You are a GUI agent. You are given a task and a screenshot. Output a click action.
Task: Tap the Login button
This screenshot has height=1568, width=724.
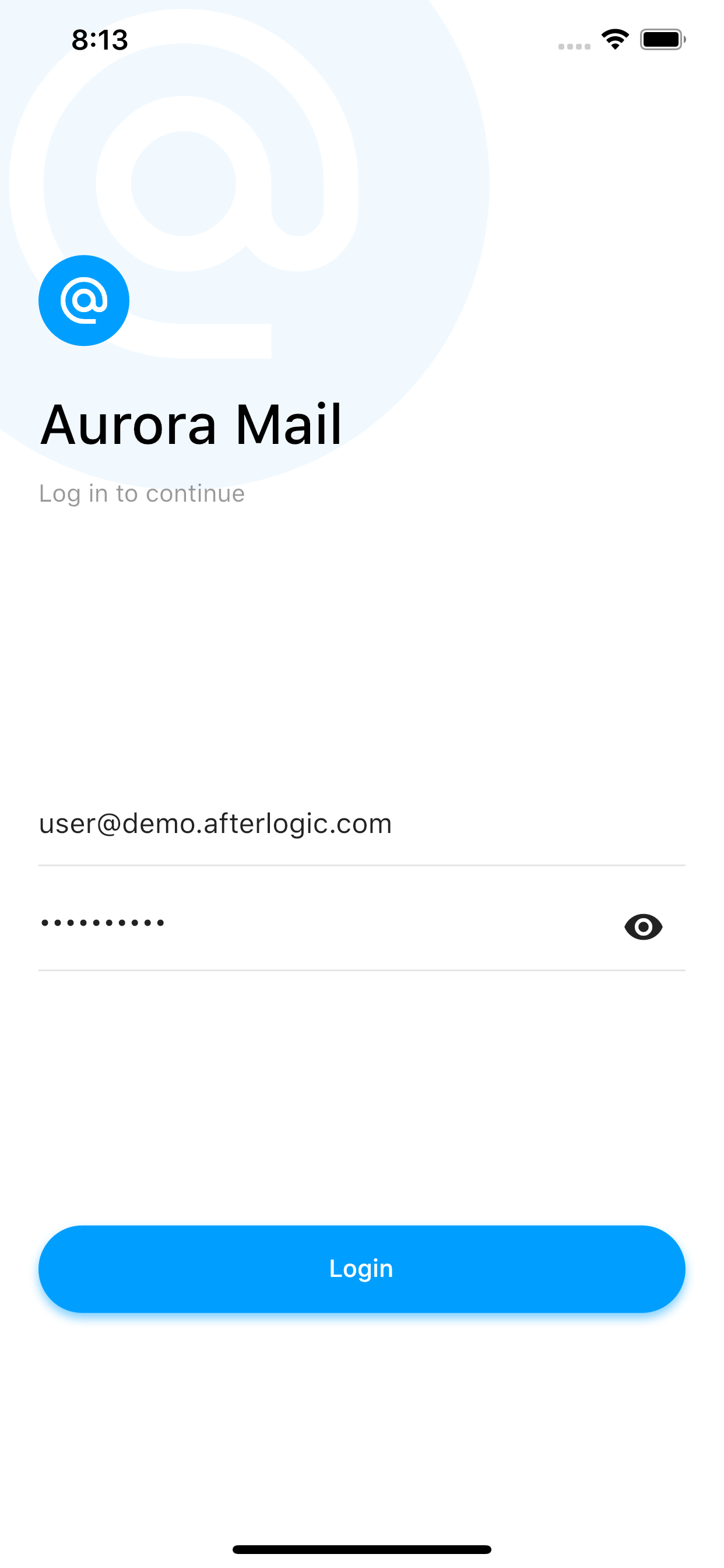pyautogui.click(x=361, y=1269)
